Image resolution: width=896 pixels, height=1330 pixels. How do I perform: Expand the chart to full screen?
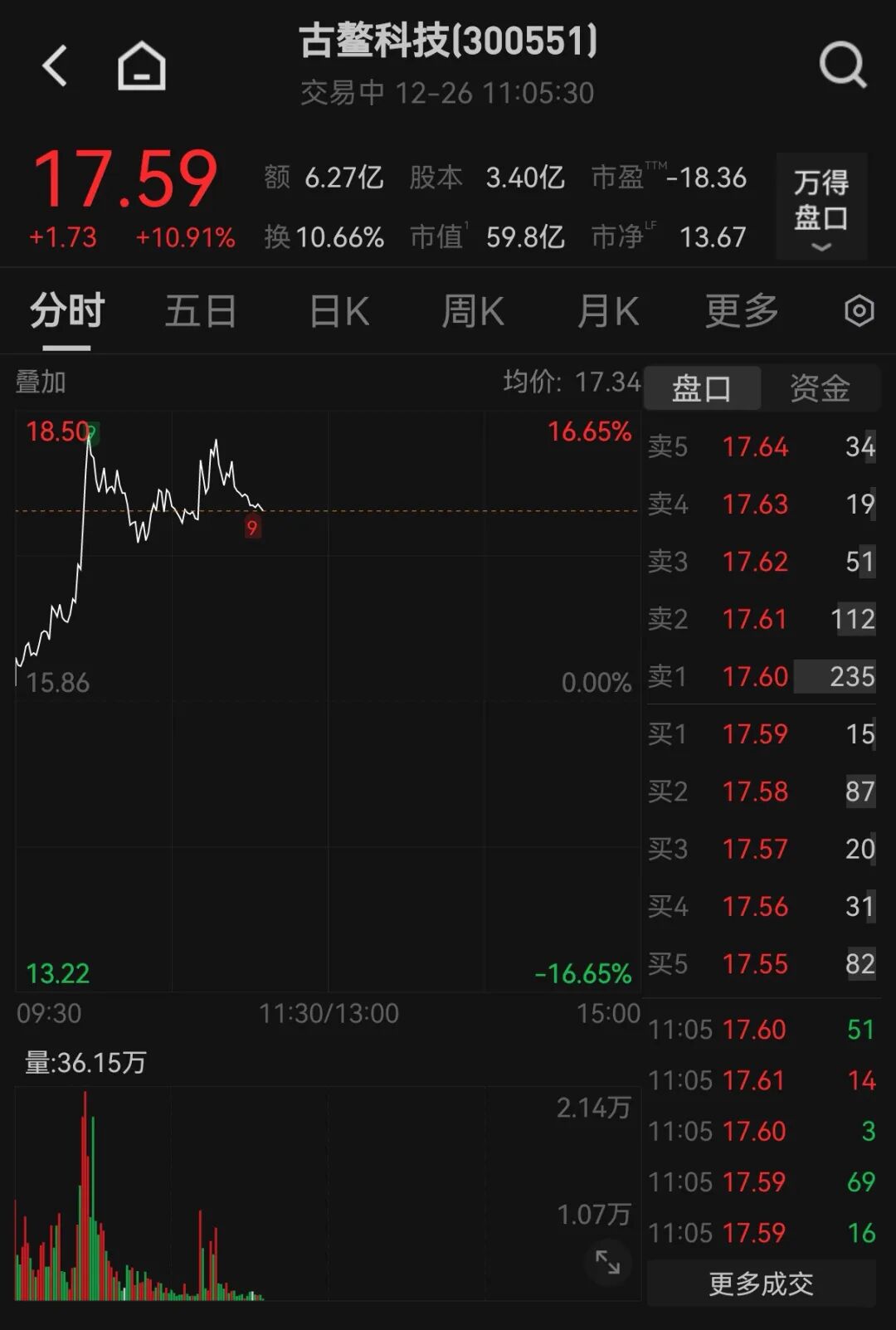click(x=608, y=1262)
